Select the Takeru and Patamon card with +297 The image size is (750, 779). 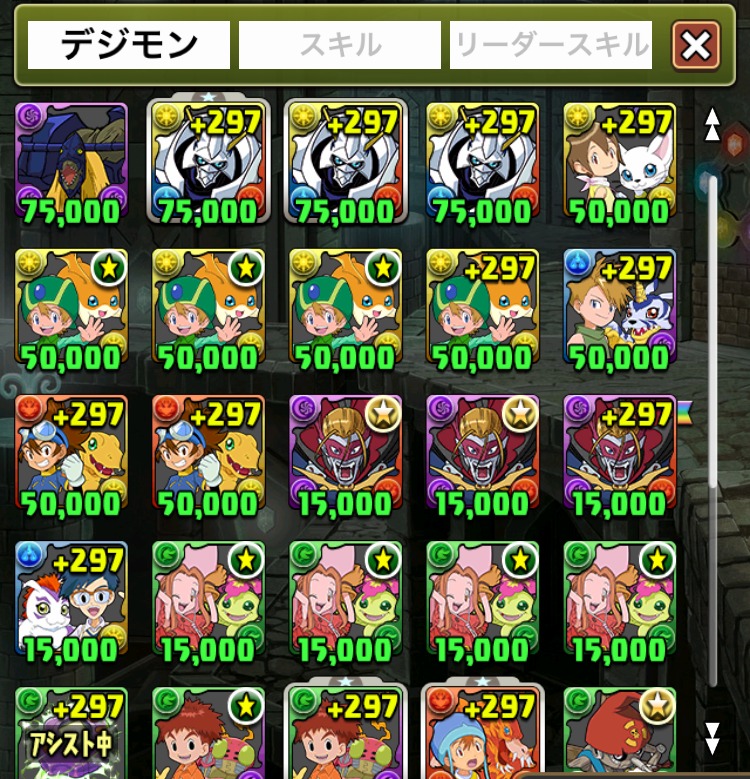(482, 308)
